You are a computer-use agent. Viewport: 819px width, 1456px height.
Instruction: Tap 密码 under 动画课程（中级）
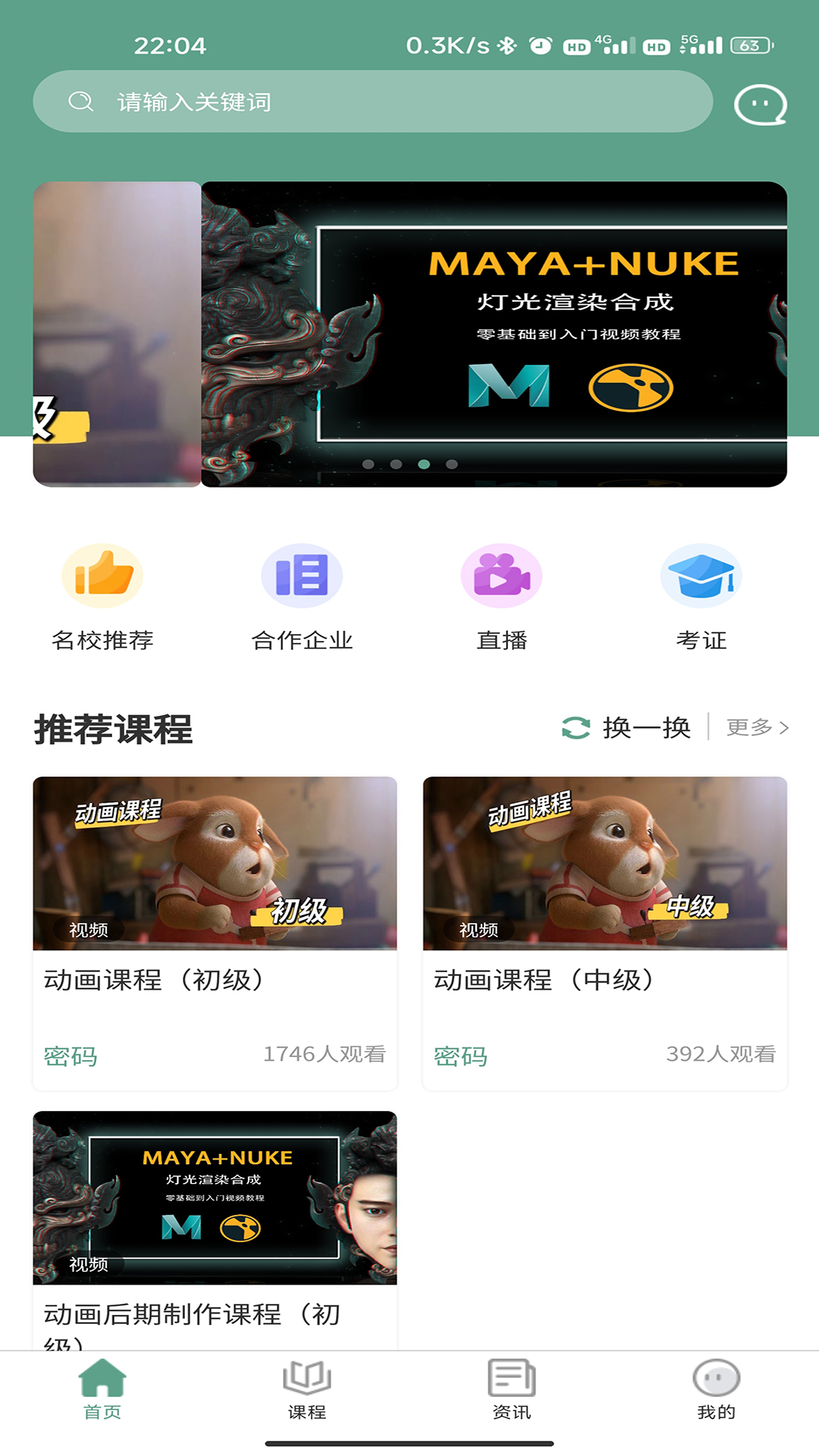(x=459, y=1054)
